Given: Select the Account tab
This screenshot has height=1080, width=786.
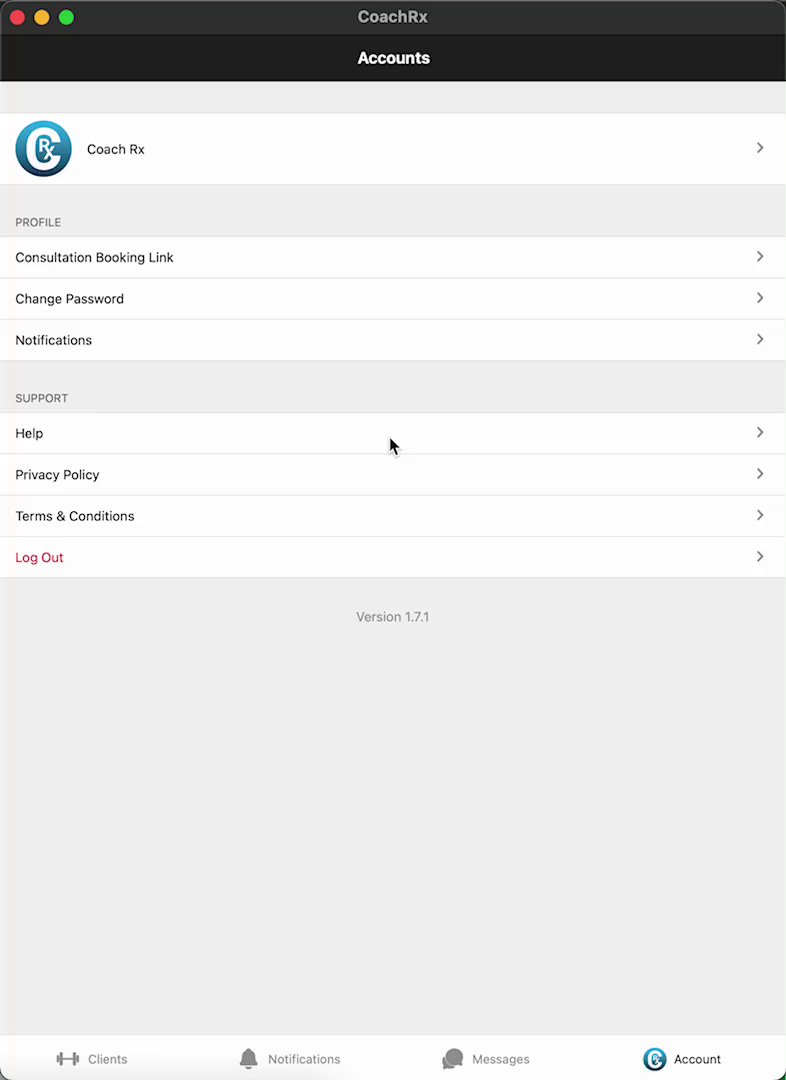Looking at the screenshot, I should point(682,1059).
